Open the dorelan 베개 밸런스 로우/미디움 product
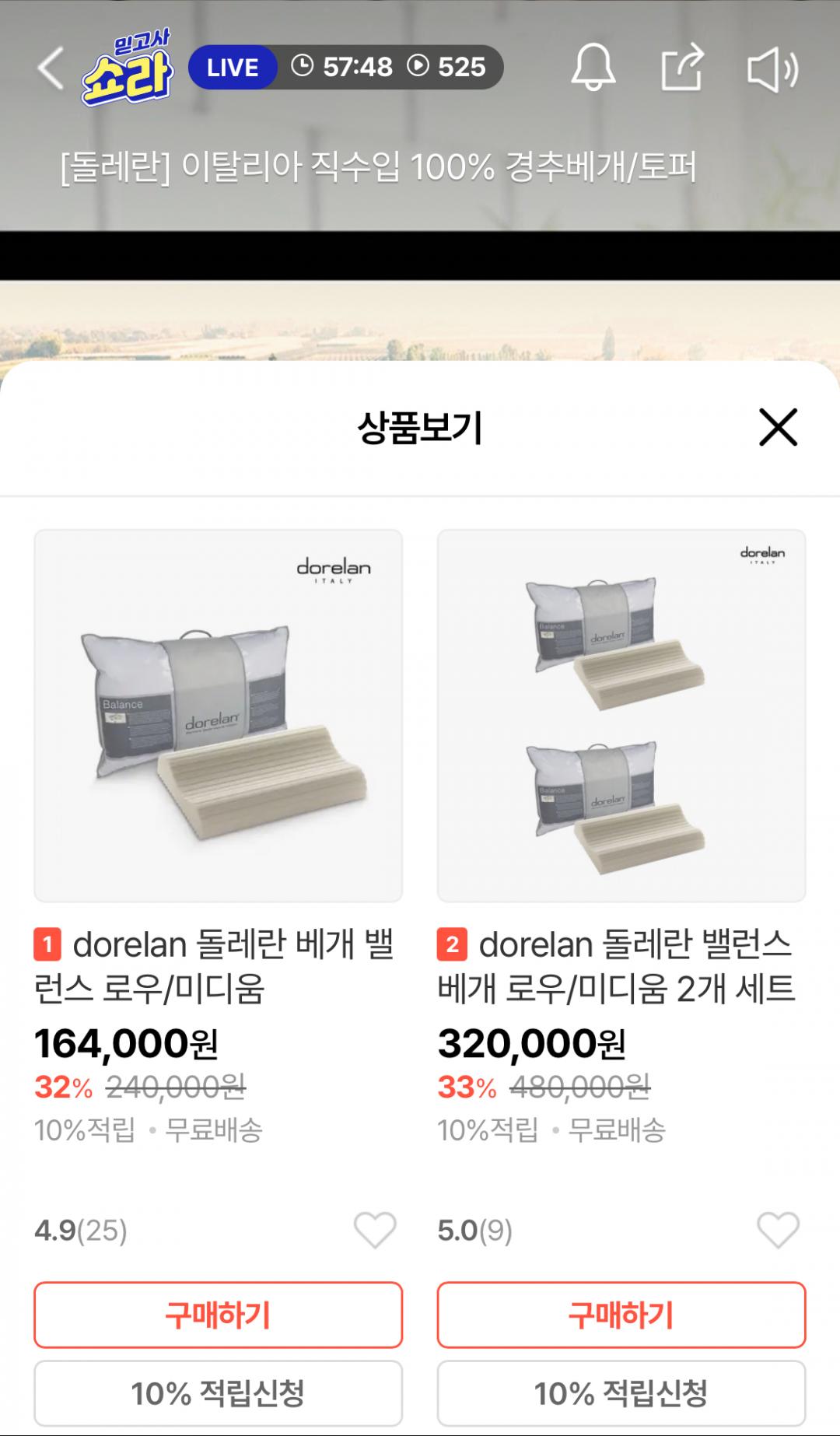 218,716
